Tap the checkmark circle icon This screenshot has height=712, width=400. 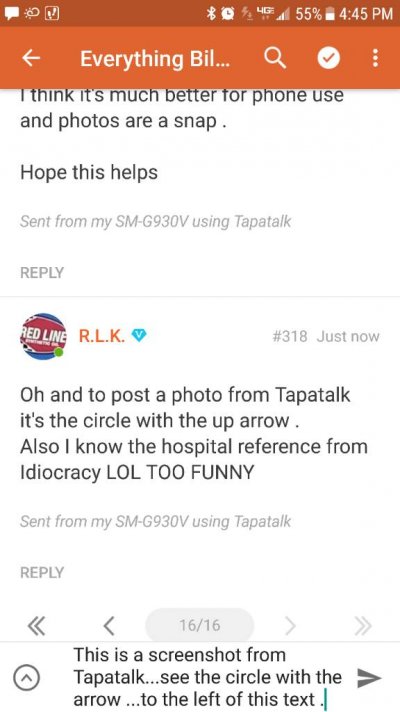coord(329,58)
